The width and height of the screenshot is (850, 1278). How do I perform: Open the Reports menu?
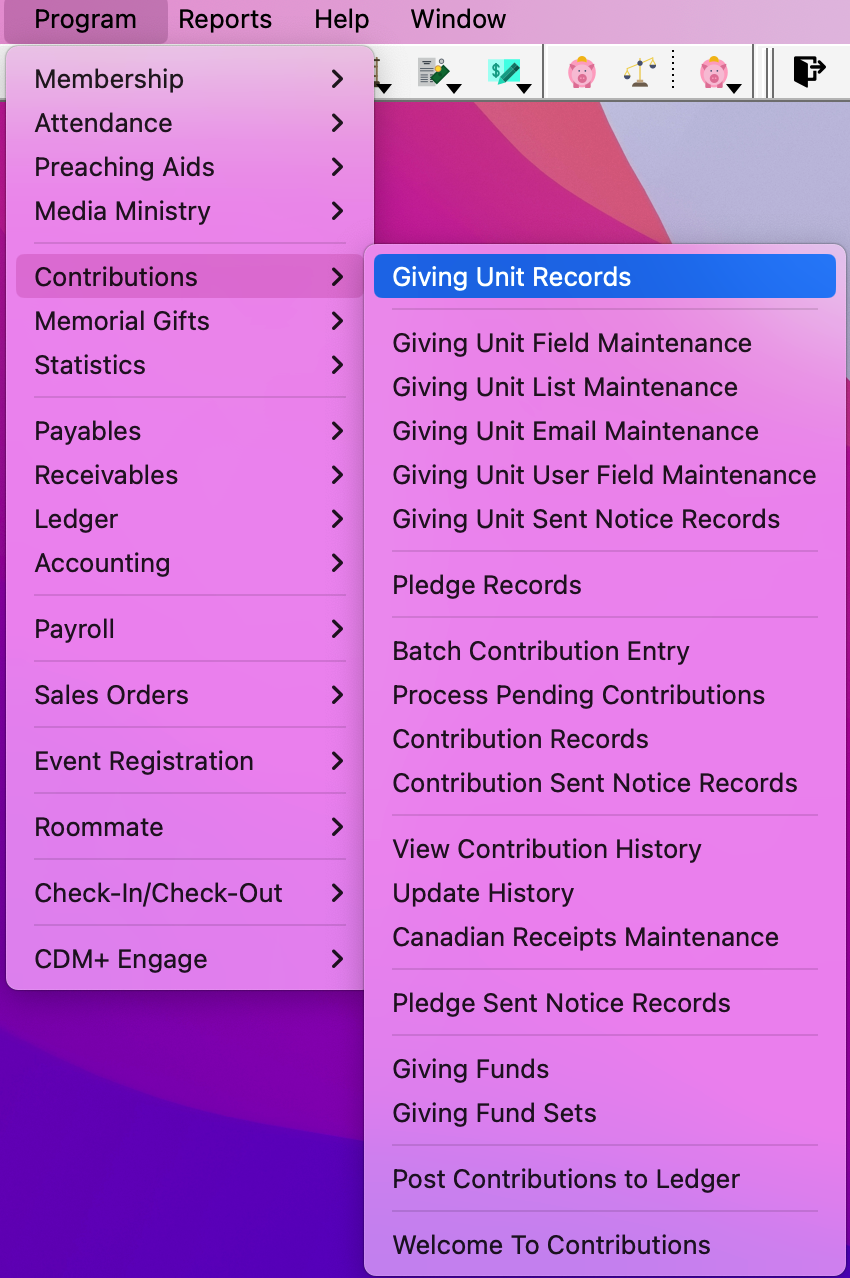225,19
